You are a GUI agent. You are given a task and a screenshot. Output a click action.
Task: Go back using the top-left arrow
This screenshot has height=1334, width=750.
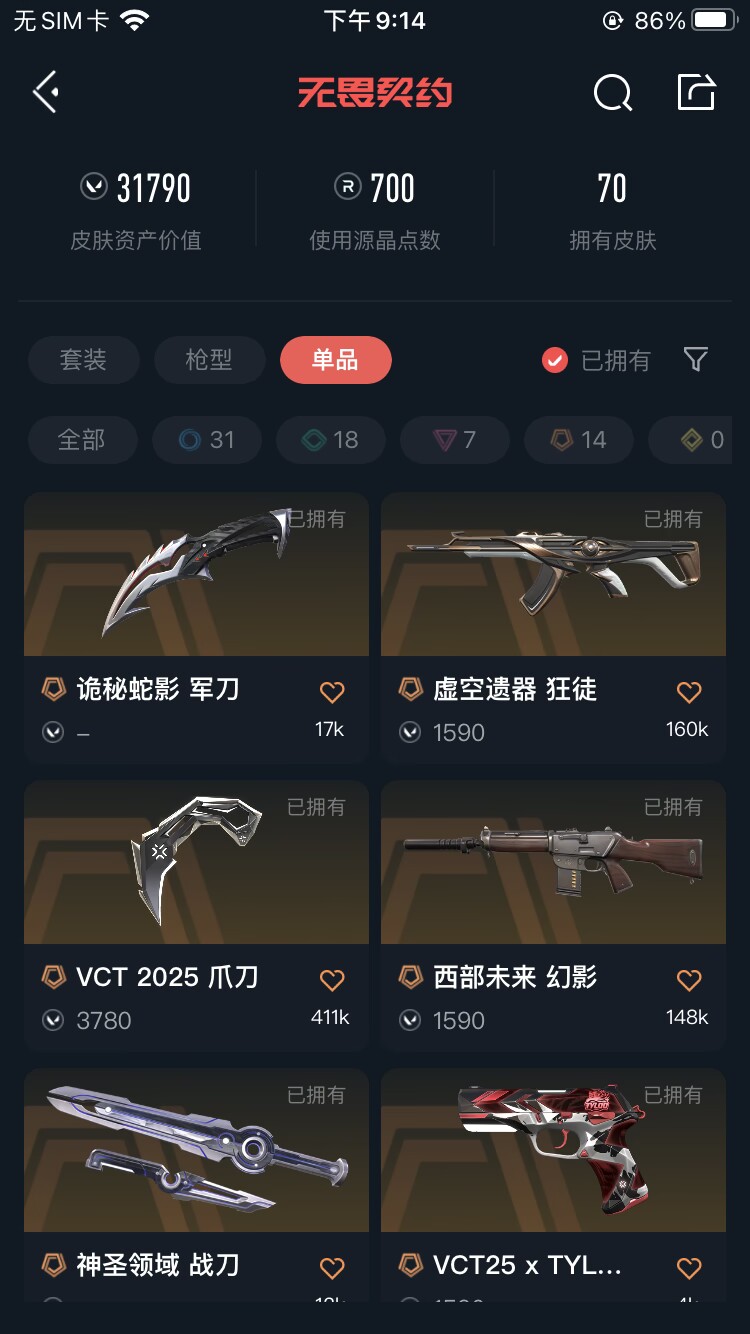46,93
